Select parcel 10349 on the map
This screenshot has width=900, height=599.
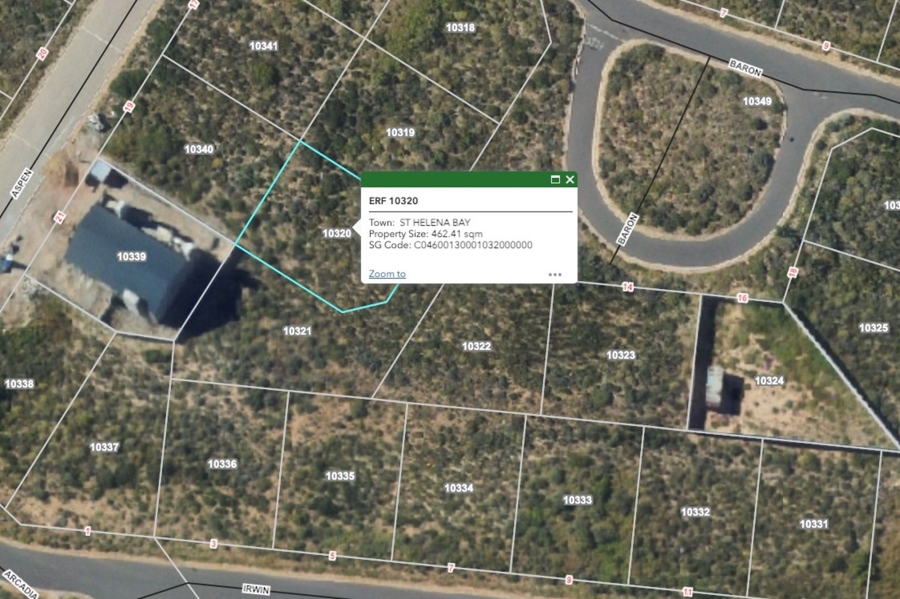757,101
